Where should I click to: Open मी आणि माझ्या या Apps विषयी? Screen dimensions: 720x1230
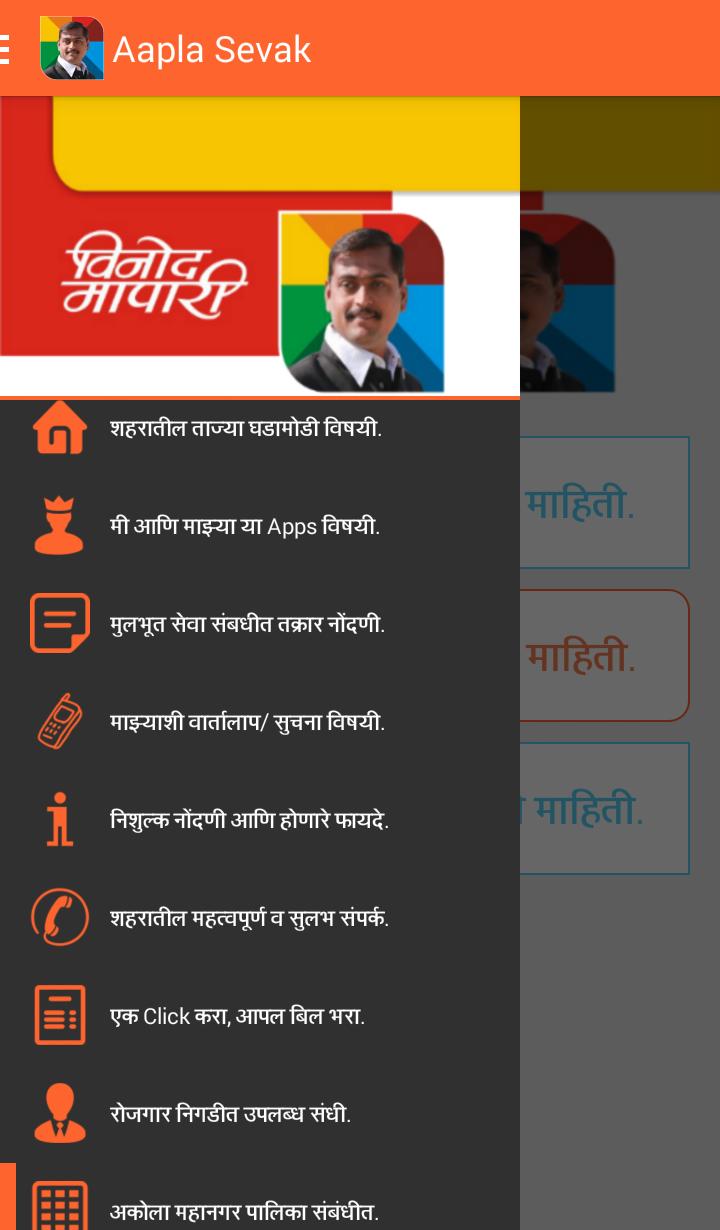tap(244, 526)
